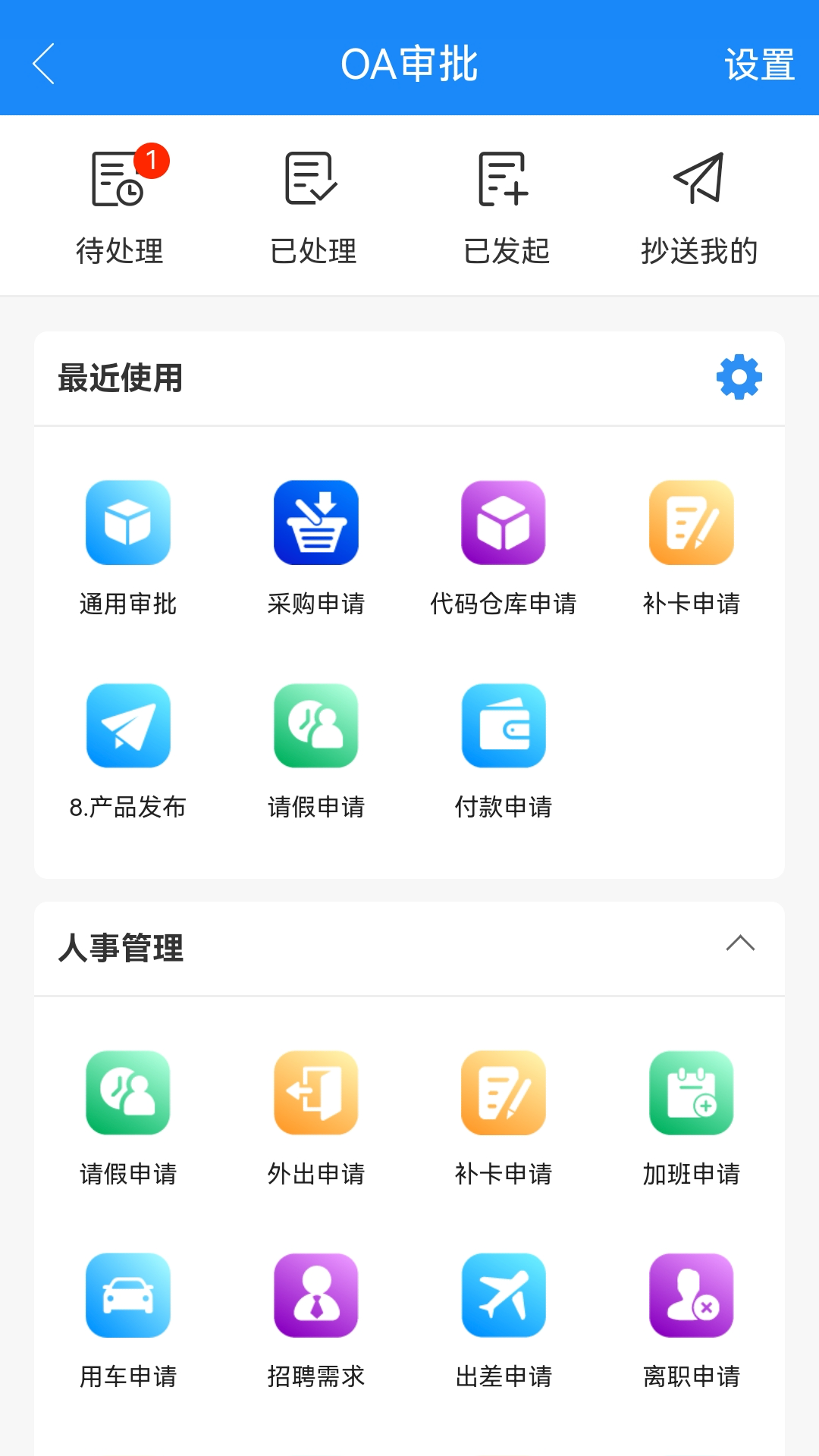This screenshot has height=1456, width=819.
Task: Open the 待处理 pending approvals
Action: [120, 206]
